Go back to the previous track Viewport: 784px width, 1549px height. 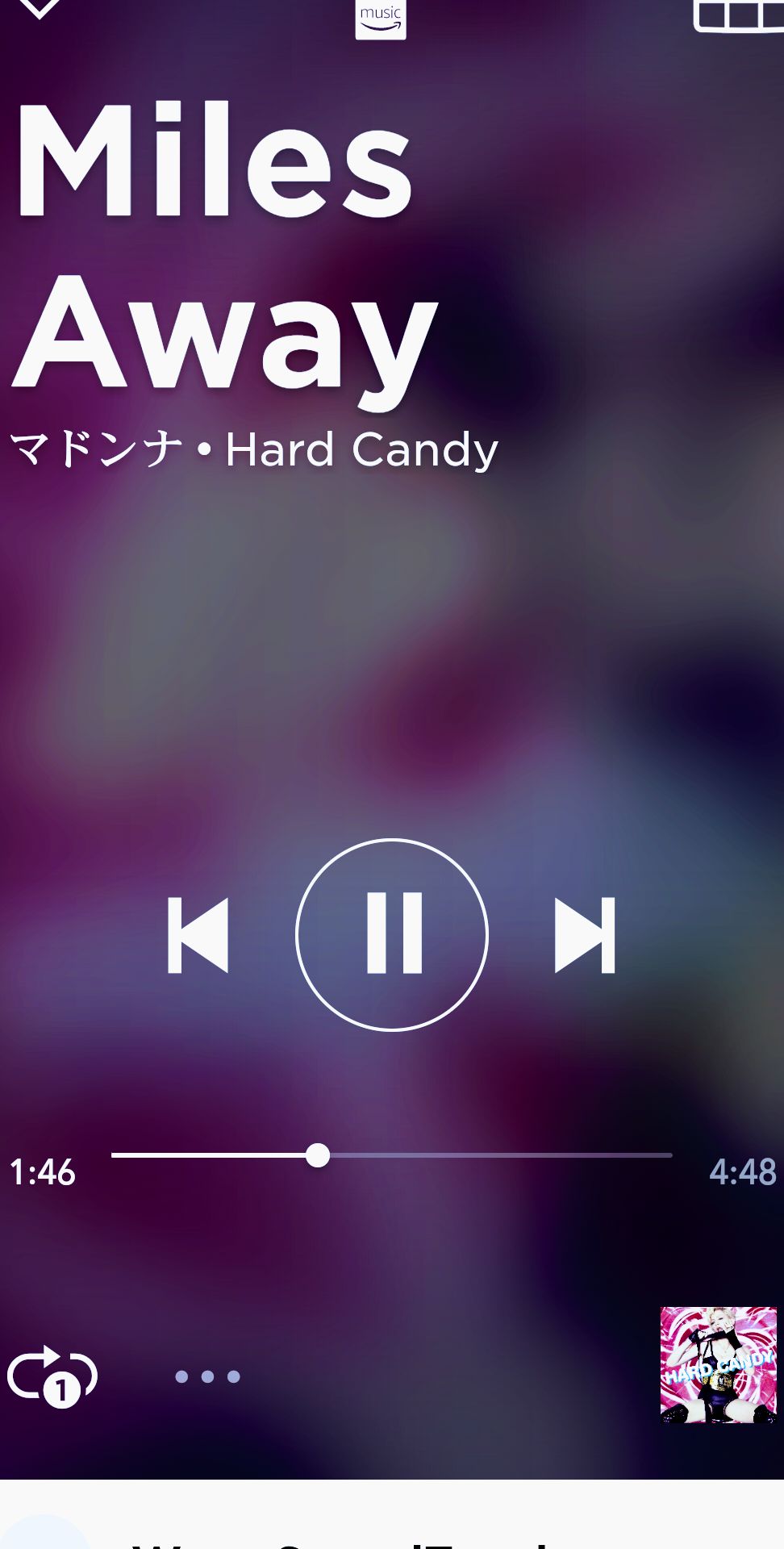click(x=198, y=935)
